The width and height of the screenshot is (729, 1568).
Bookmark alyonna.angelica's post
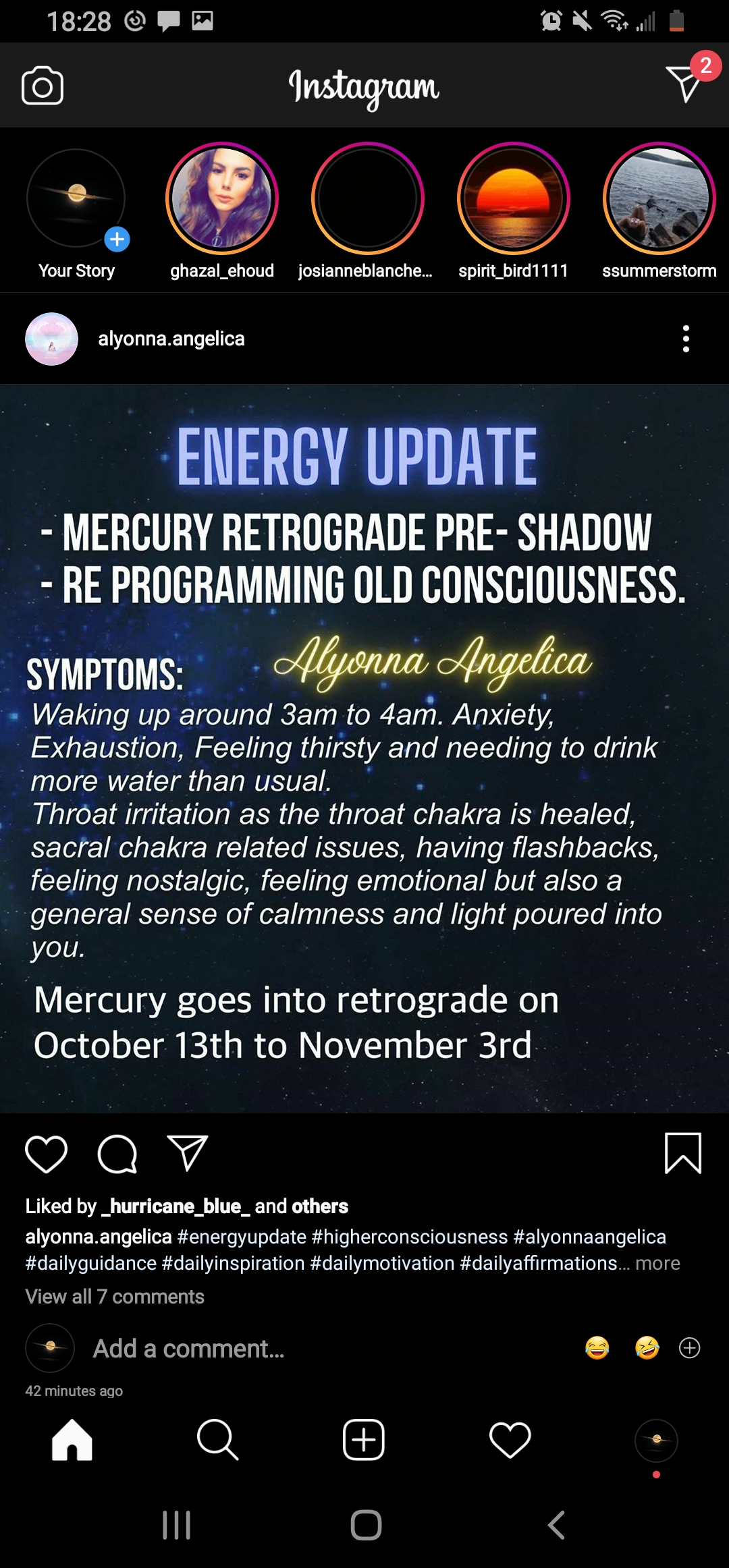pyautogui.click(x=683, y=1153)
